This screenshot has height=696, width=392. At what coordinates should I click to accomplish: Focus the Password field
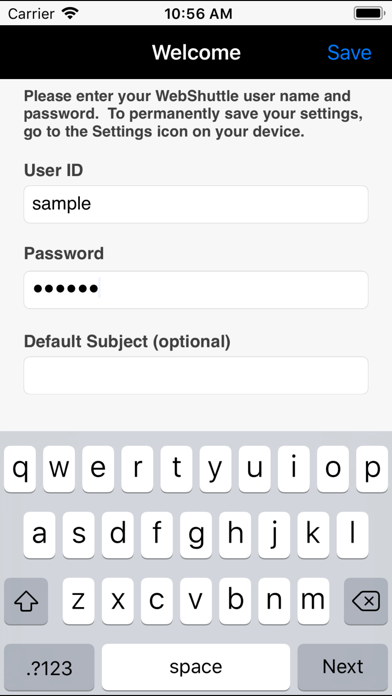(196, 289)
